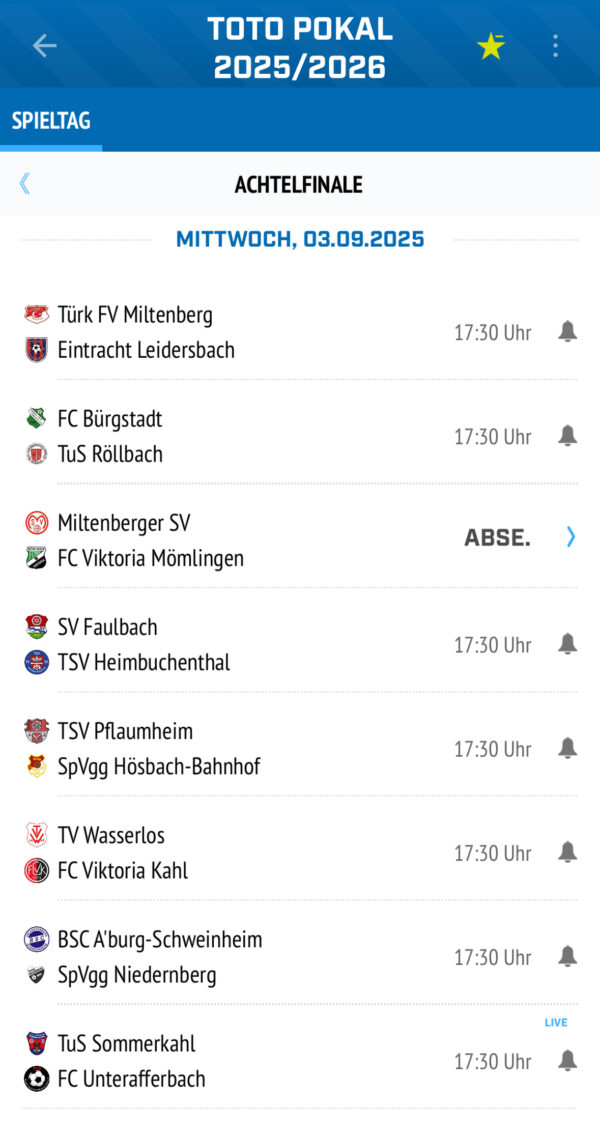This screenshot has width=600, height=1136.
Task: Toggle the favorite star for Toto Pokal
Action: [x=491, y=46]
